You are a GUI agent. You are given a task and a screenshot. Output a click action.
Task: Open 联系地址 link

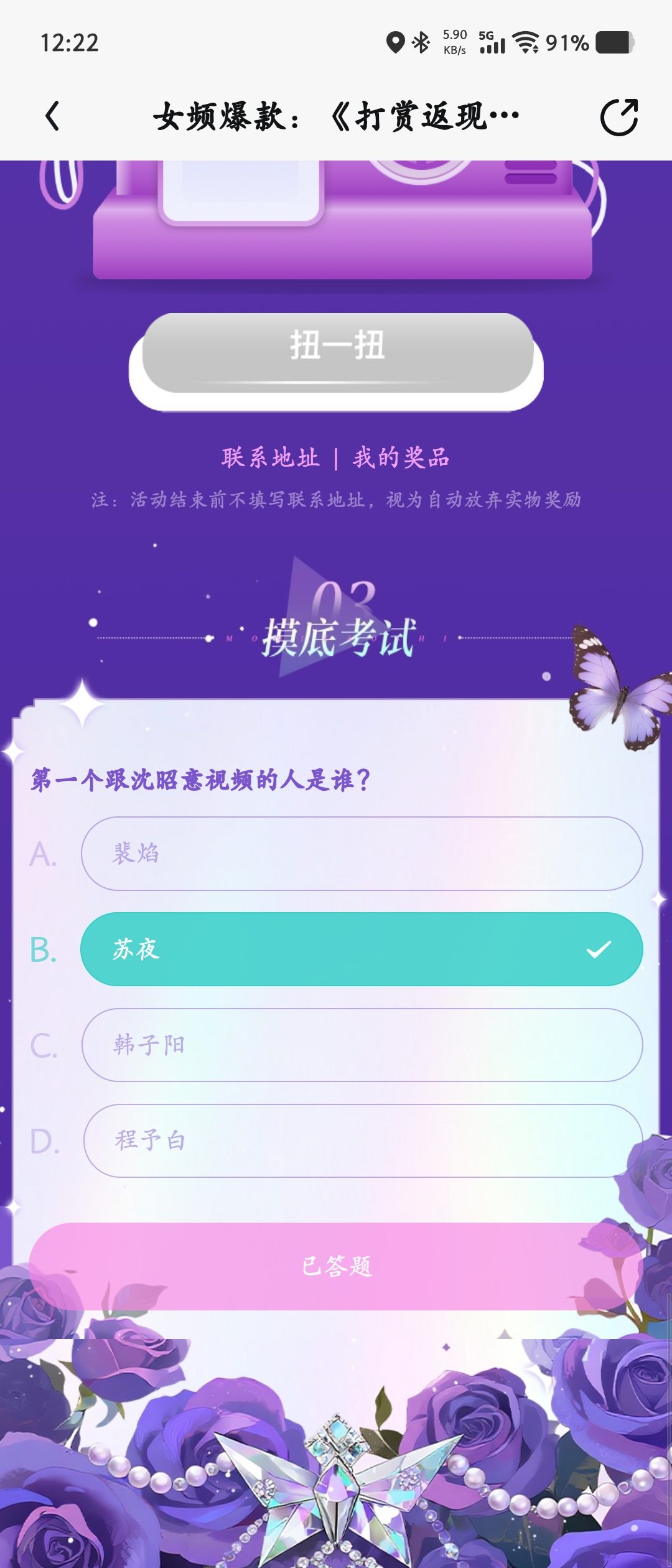[270, 458]
